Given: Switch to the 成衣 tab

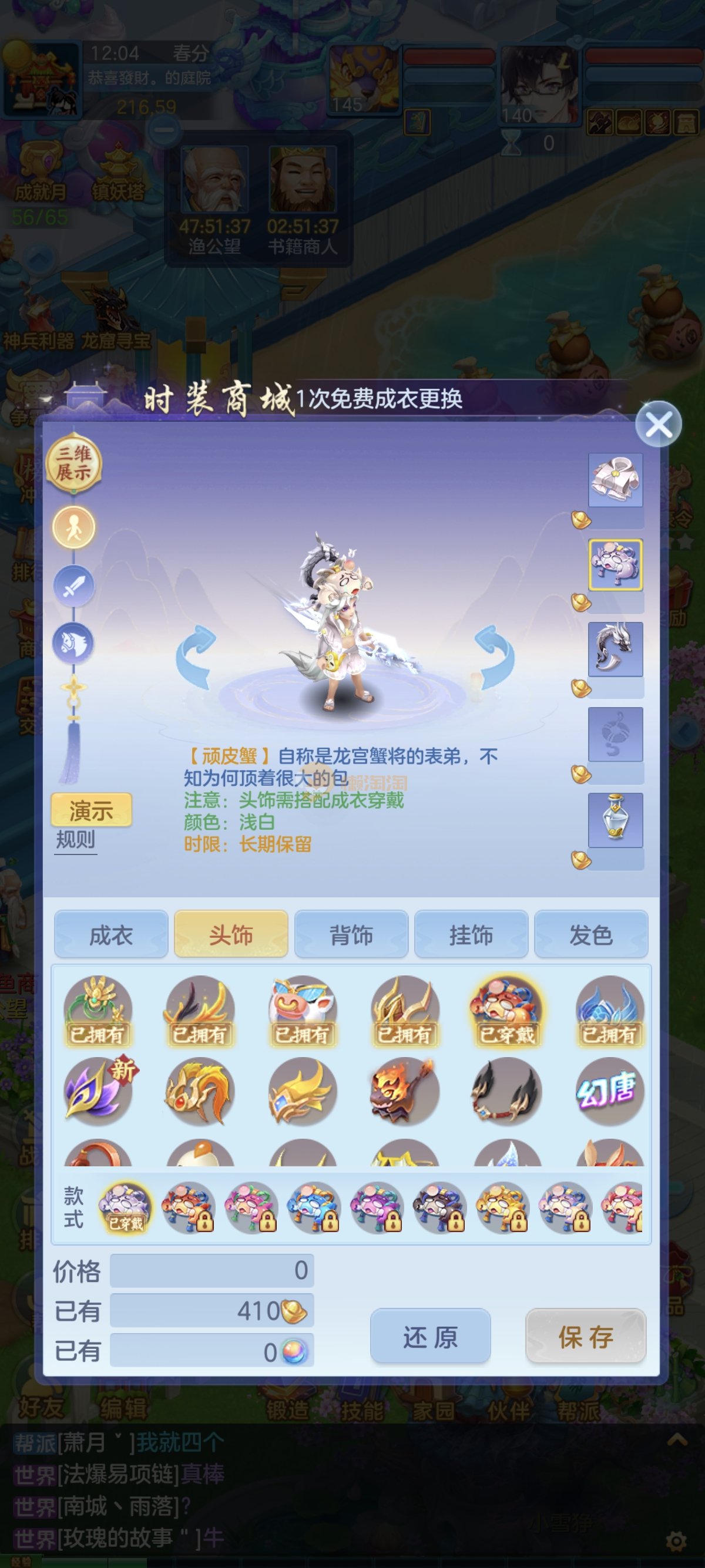Looking at the screenshot, I should 111,935.
